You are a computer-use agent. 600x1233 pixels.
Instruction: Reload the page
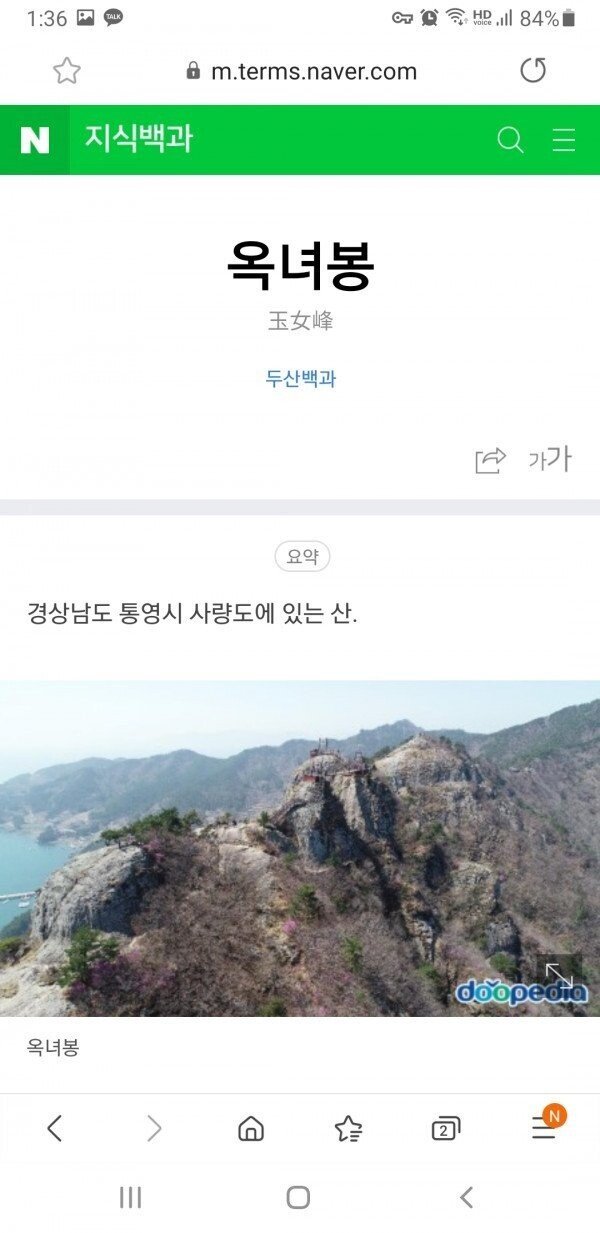(533, 71)
